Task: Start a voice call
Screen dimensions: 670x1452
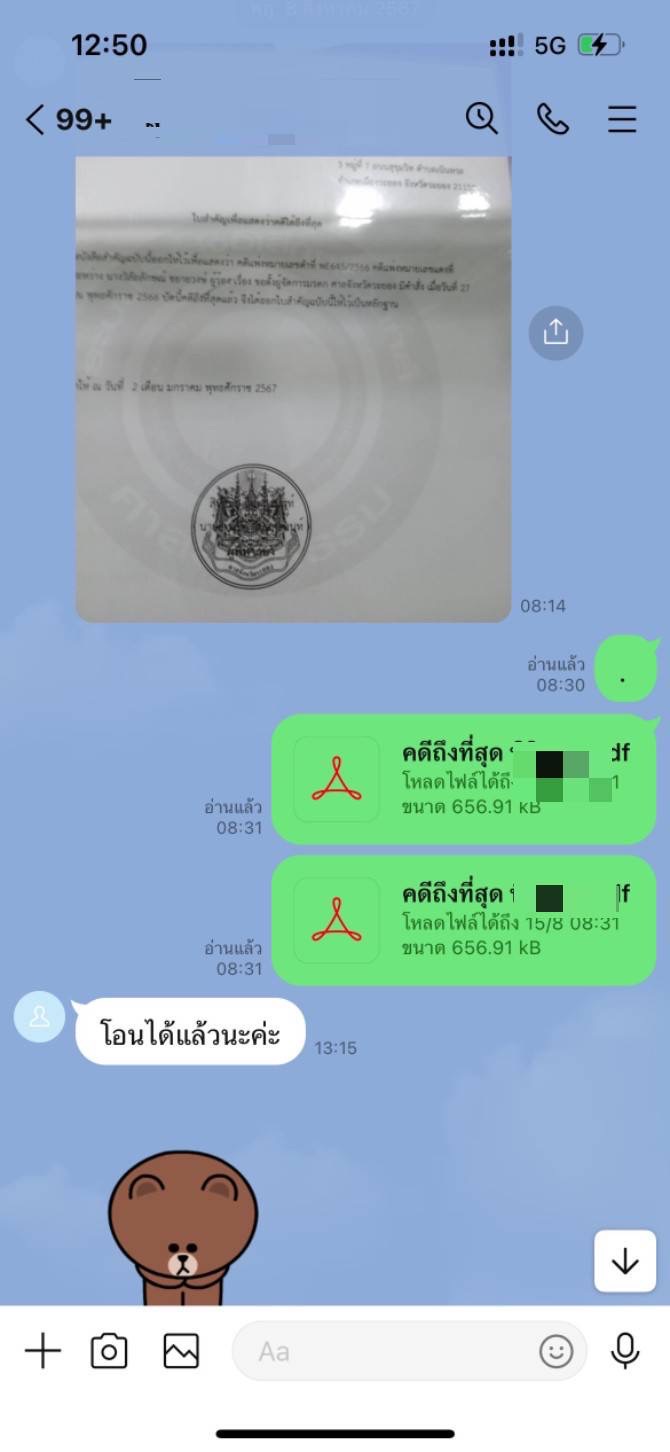Action: pos(552,119)
